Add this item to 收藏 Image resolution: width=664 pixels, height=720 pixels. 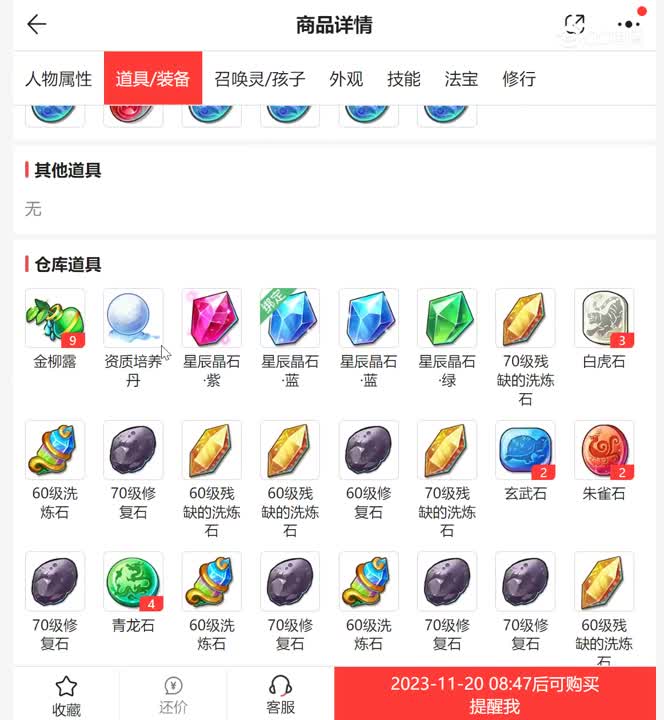[66, 694]
